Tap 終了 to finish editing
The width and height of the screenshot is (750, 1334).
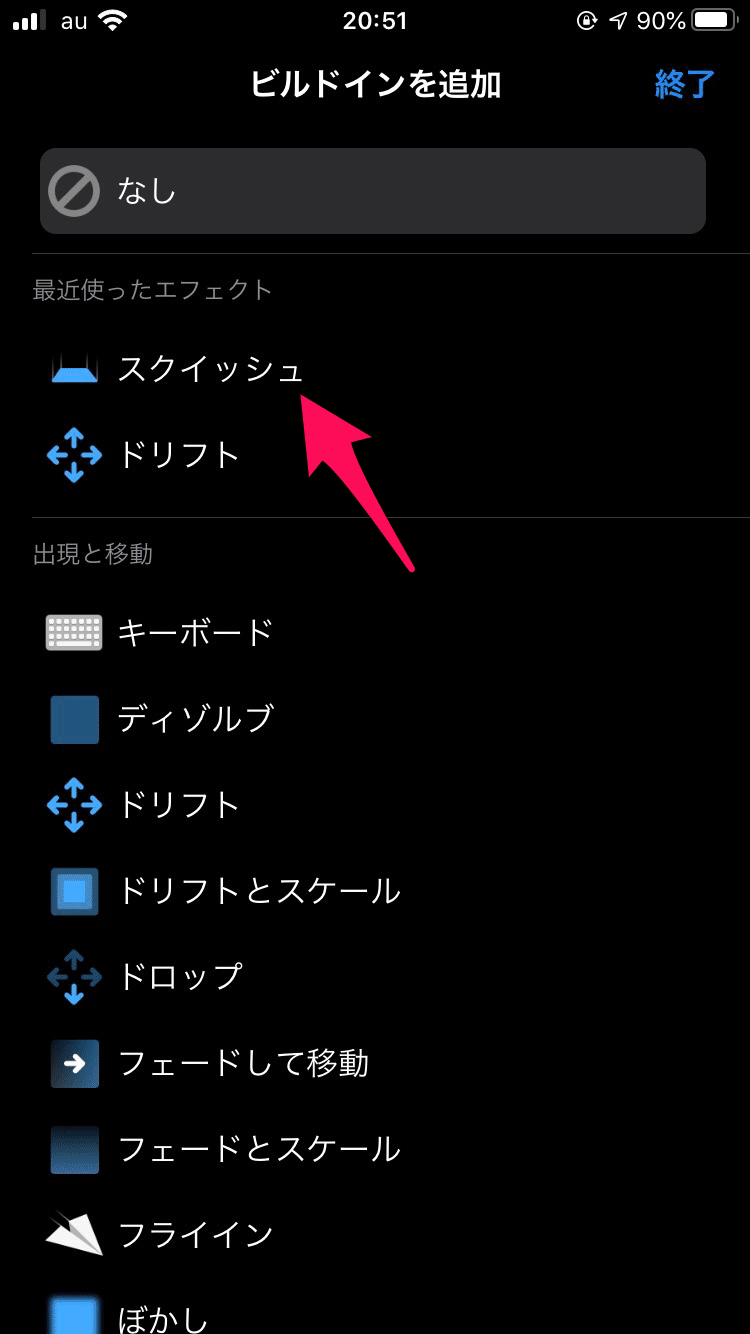coord(684,86)
